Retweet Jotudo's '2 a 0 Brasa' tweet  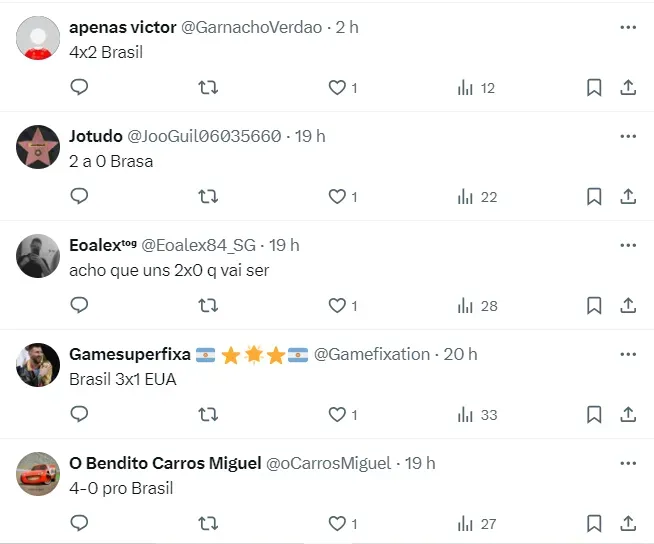click(x=208, y=197)
